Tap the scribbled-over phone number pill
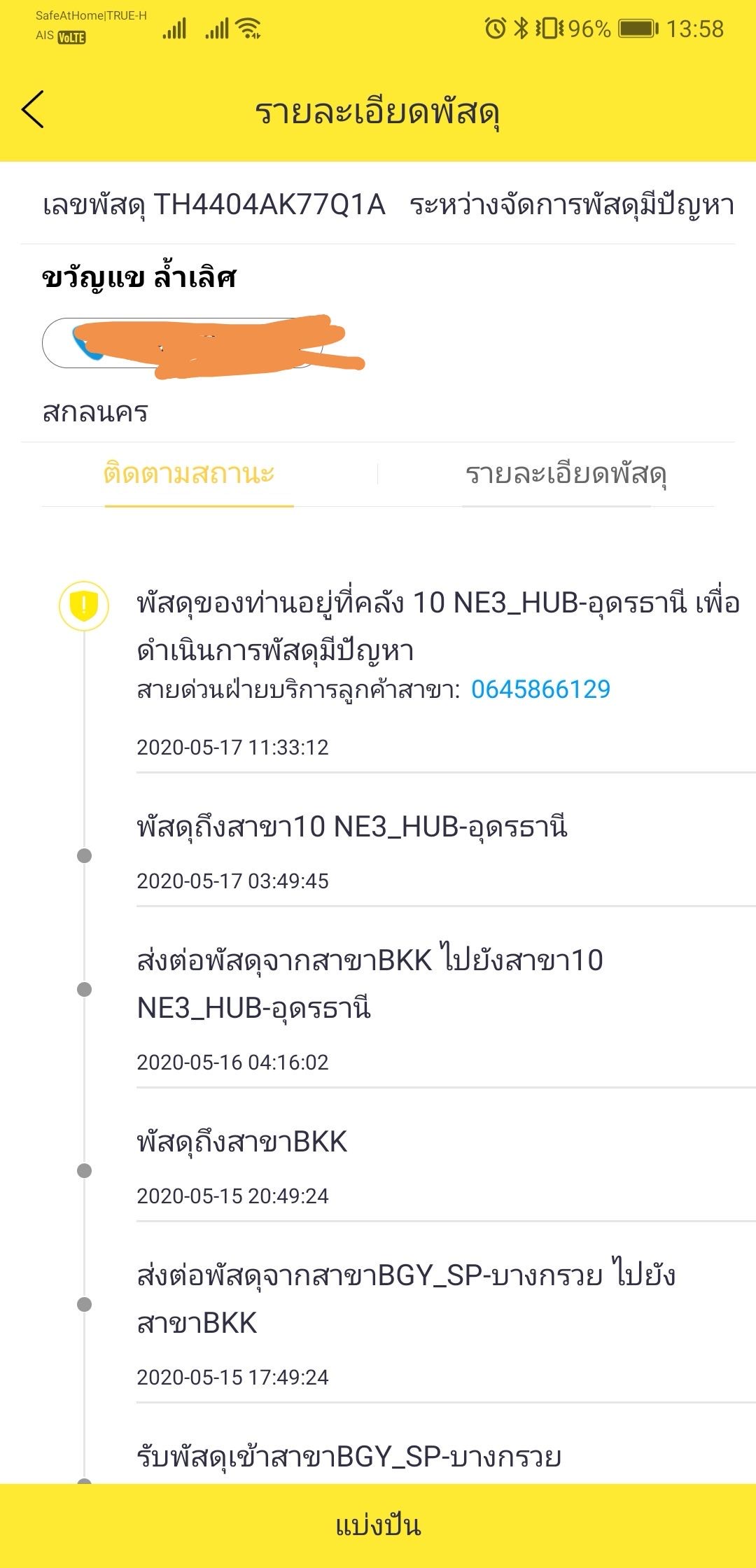 (183, 343)
